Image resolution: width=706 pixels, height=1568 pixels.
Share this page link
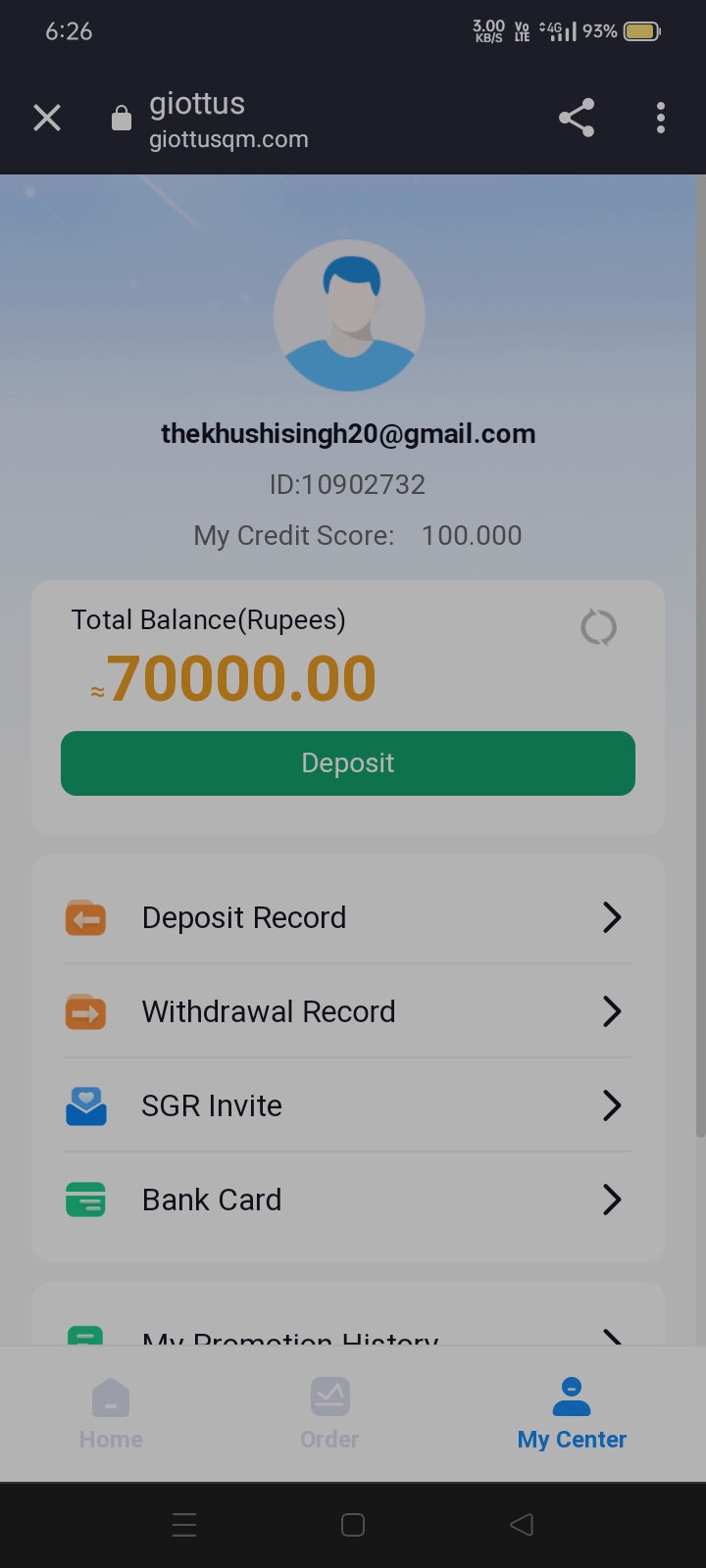(x=577, y=118)
